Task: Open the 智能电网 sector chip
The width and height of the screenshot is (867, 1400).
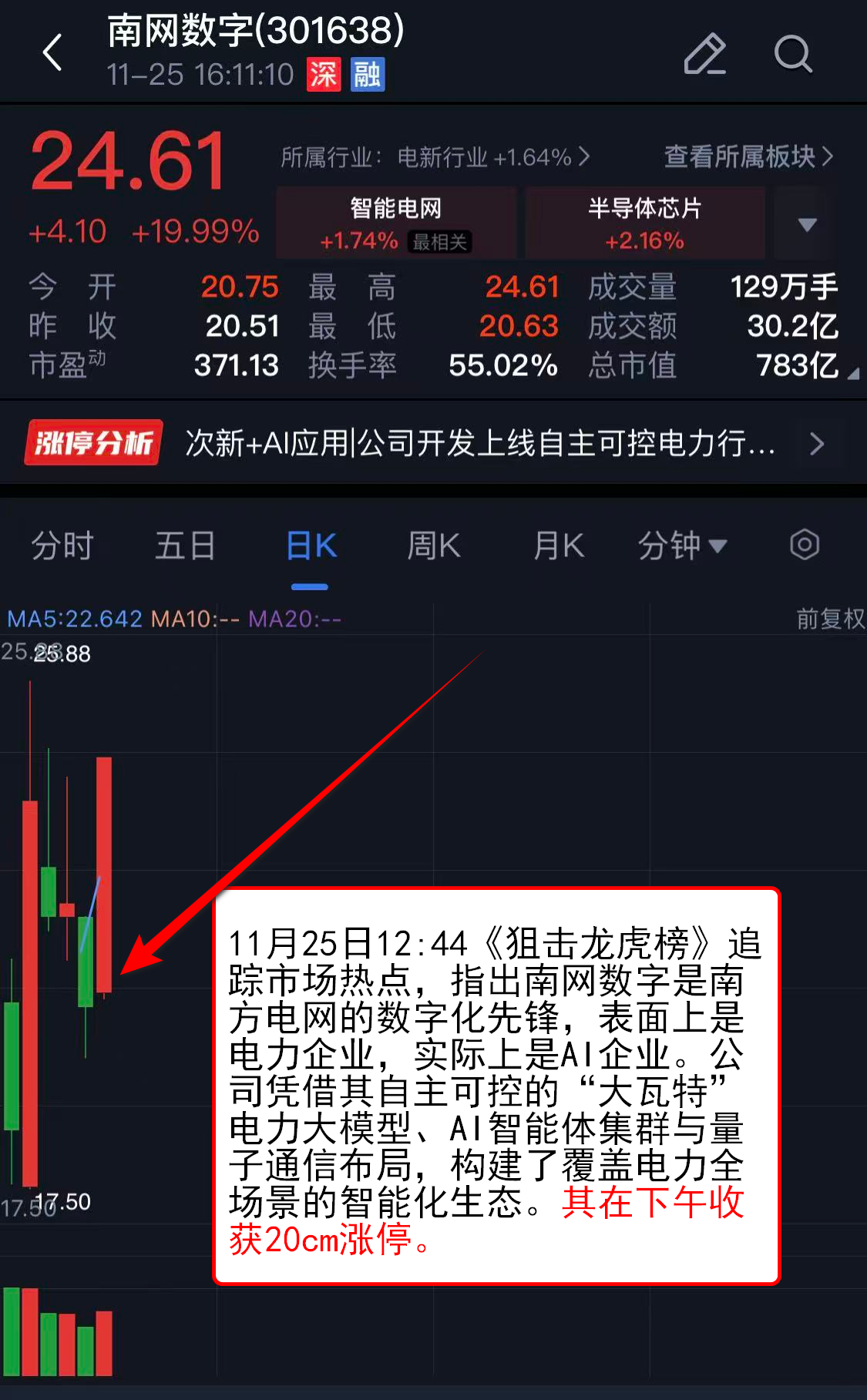Action: [x=396, y=223]
